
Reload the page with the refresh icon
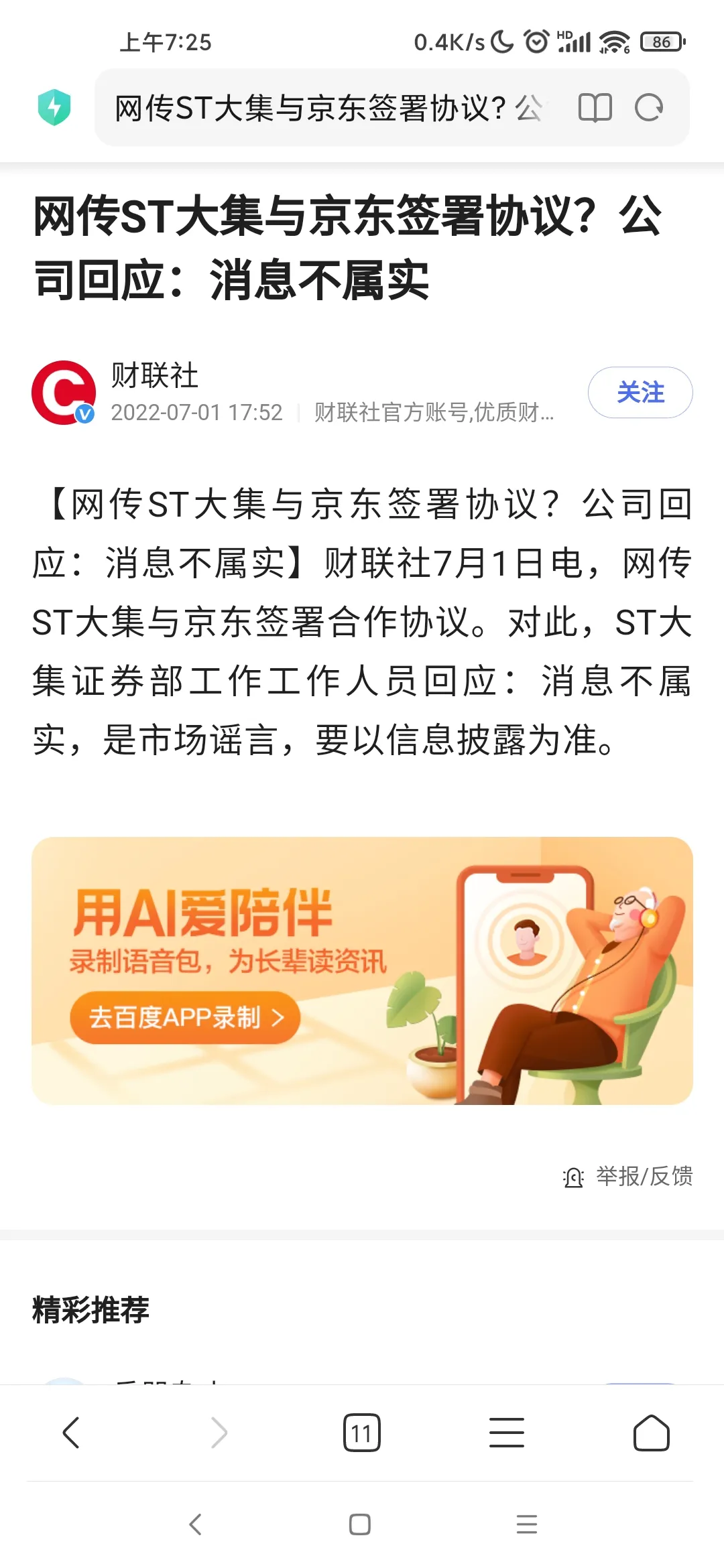649,108
